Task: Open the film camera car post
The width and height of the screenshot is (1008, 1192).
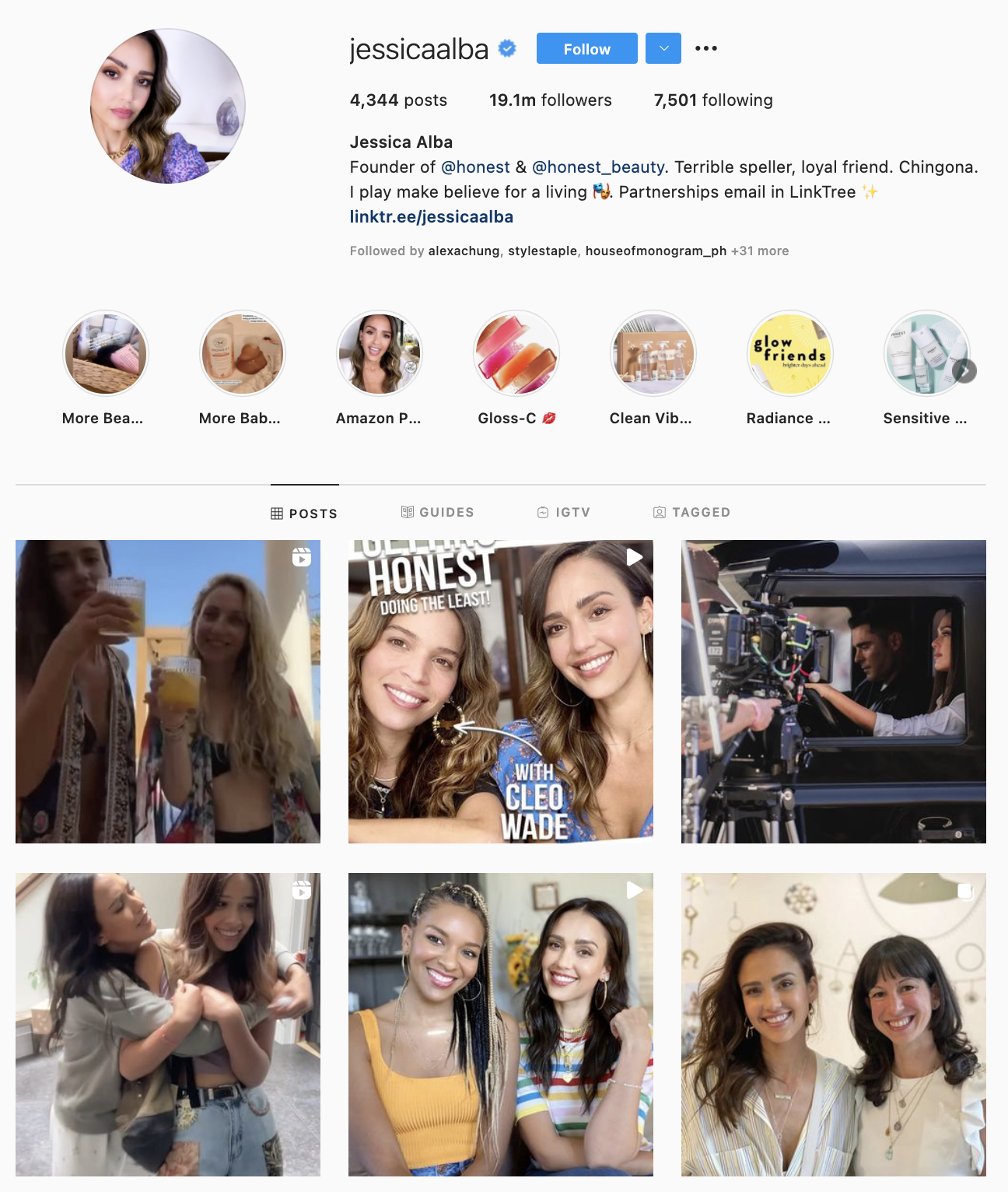Action: 833,692
